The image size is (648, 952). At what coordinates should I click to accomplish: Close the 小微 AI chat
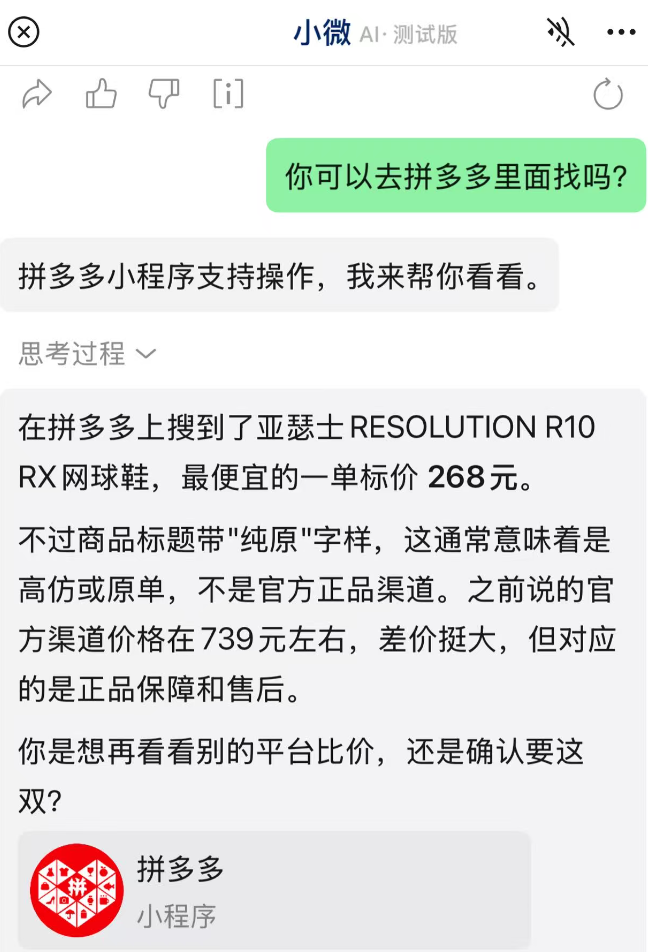coord(24,32)
